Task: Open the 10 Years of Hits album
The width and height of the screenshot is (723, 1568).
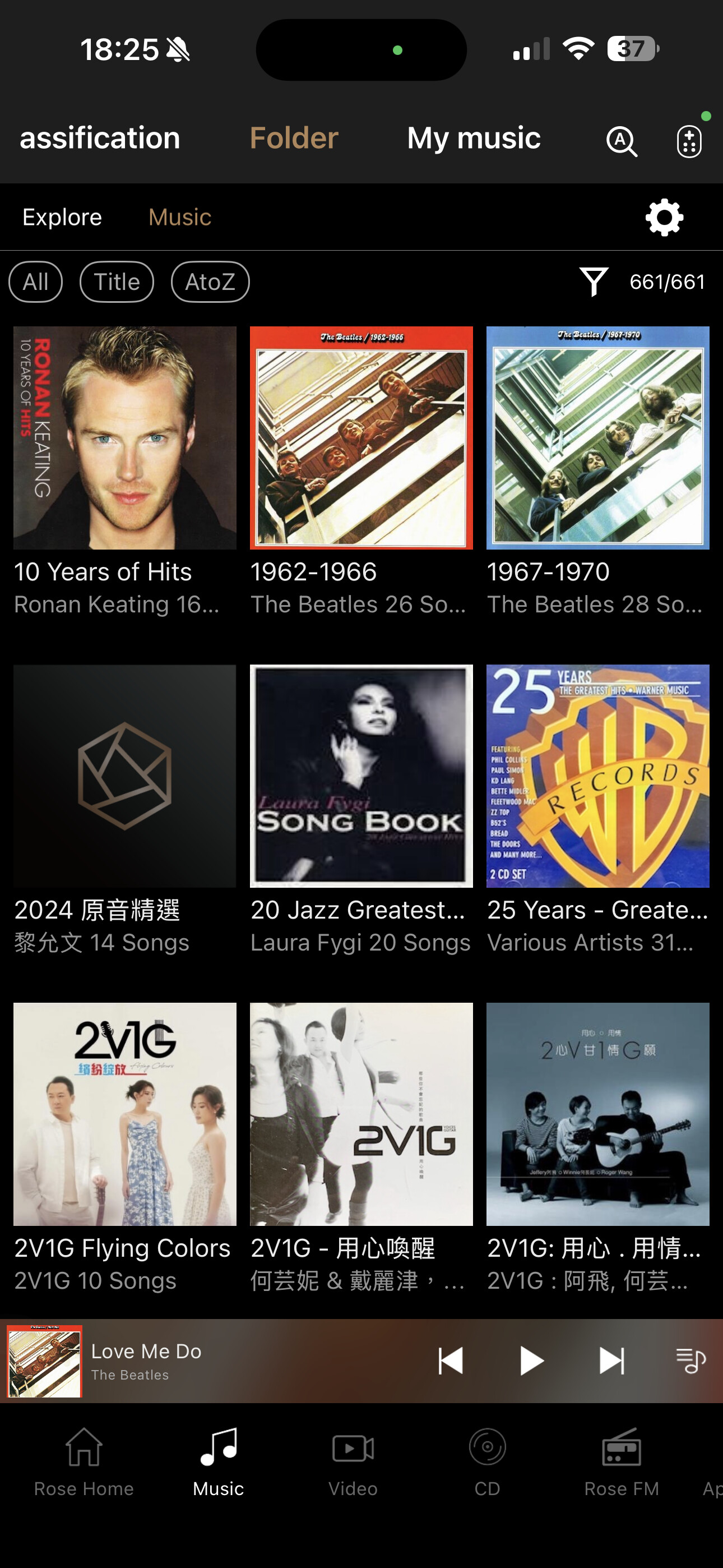Action: 125,438
